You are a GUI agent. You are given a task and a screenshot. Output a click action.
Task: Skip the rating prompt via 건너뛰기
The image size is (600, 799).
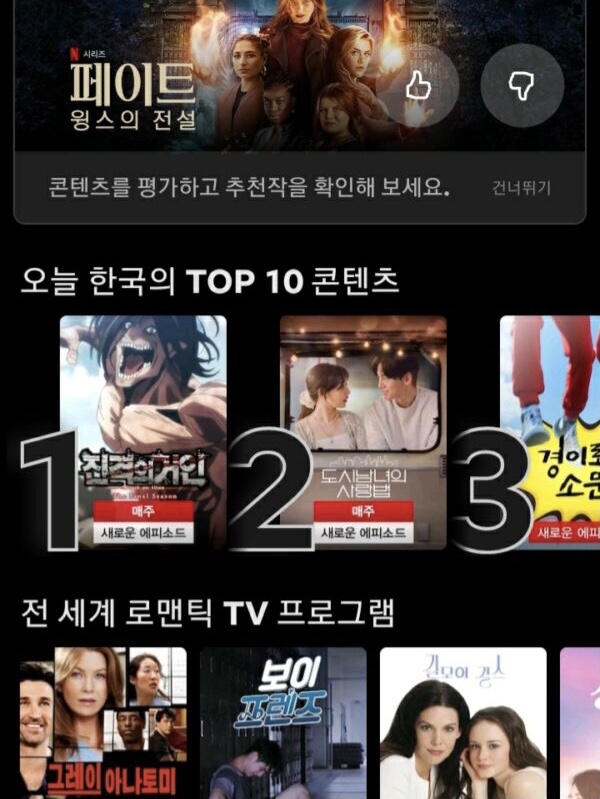point(521,187)
